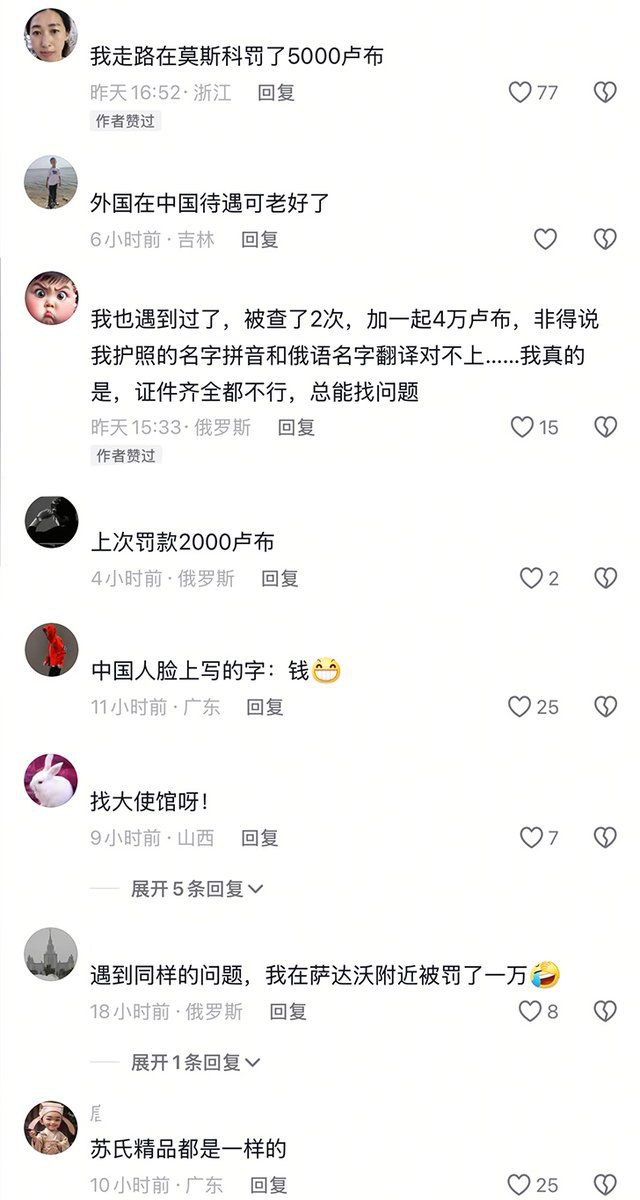Screen dimensions: 640x1200
Task: Like the comment 苏氏精品都是一样的
Action: [x=519, y=1185]
